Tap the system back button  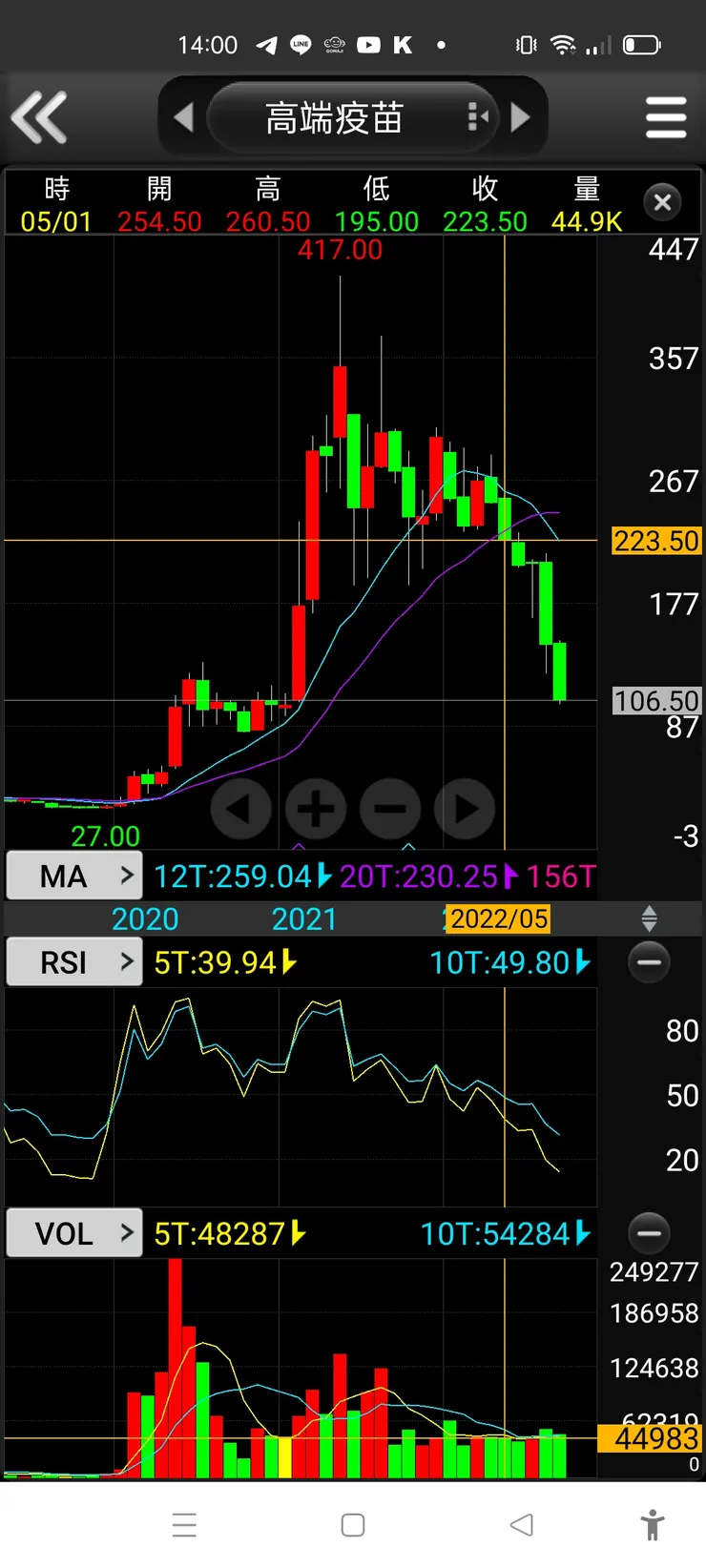pos(521,1524)
